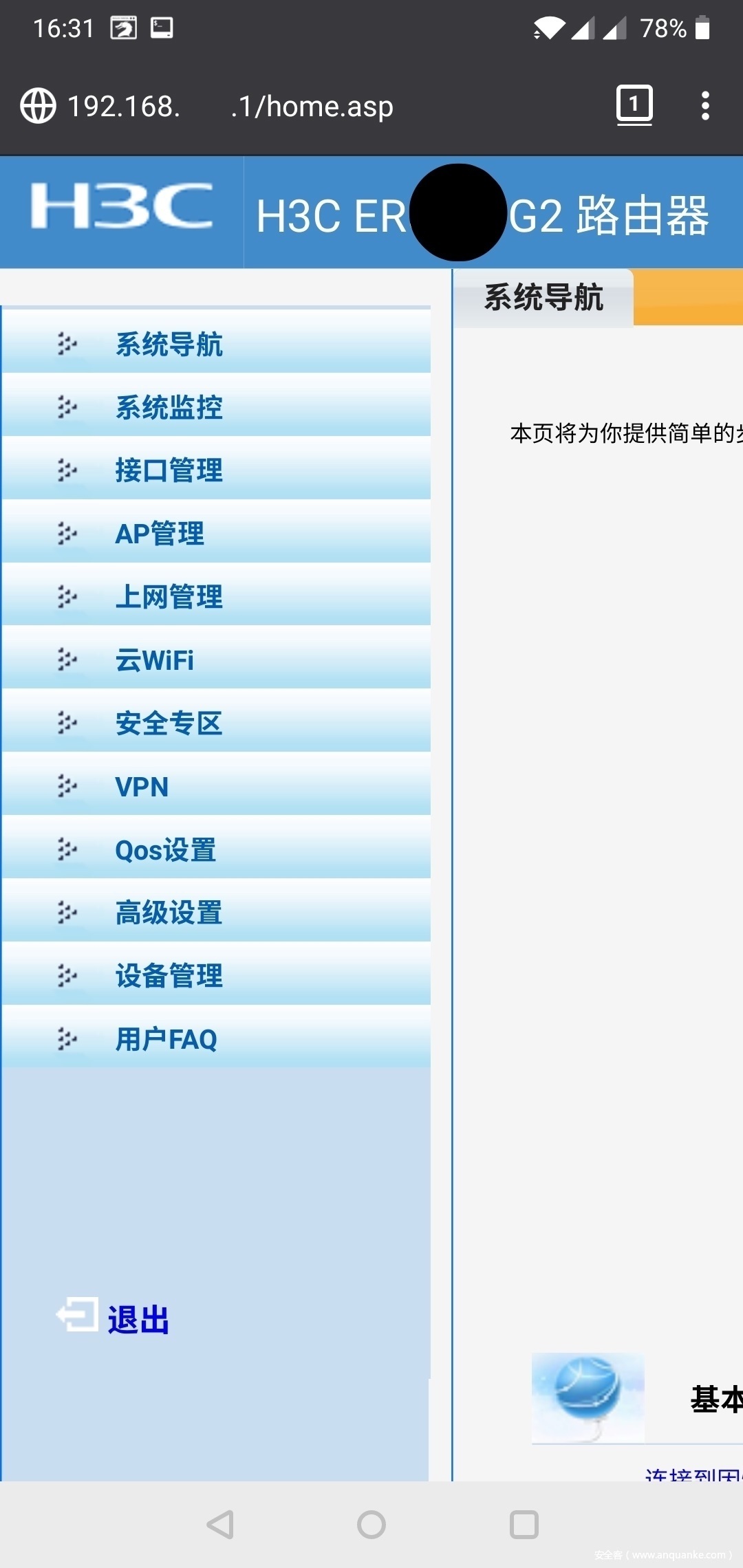Image resolution: width=743 pixels, height=1568 pixels.
Task: Open the browser overflow menu
Action: pyautogui.click(x=704, y=106)
